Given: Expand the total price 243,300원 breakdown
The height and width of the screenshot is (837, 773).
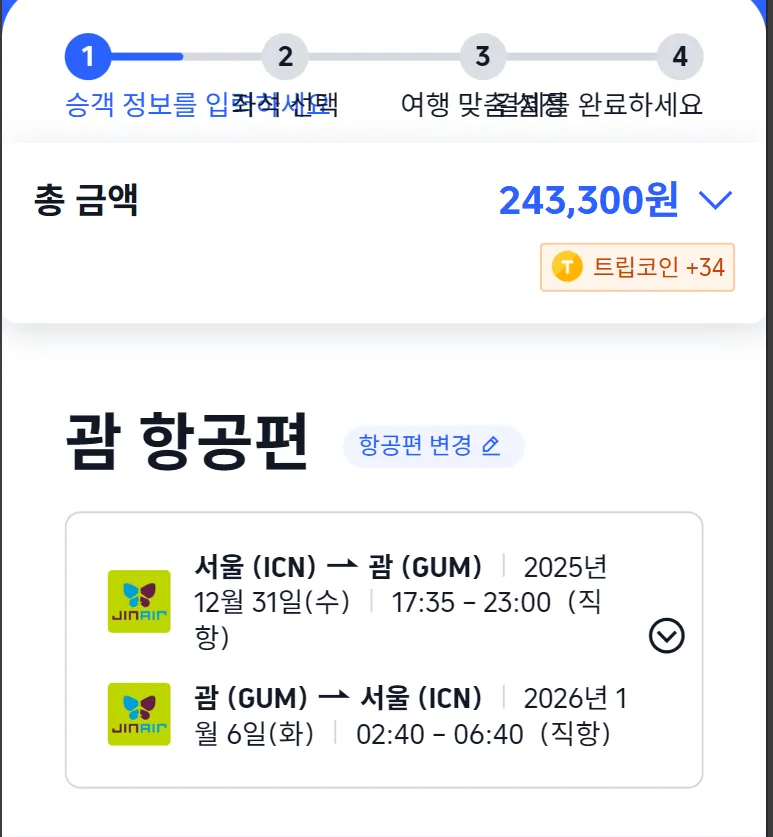Looking at the screenshot, I should [716, 201].
